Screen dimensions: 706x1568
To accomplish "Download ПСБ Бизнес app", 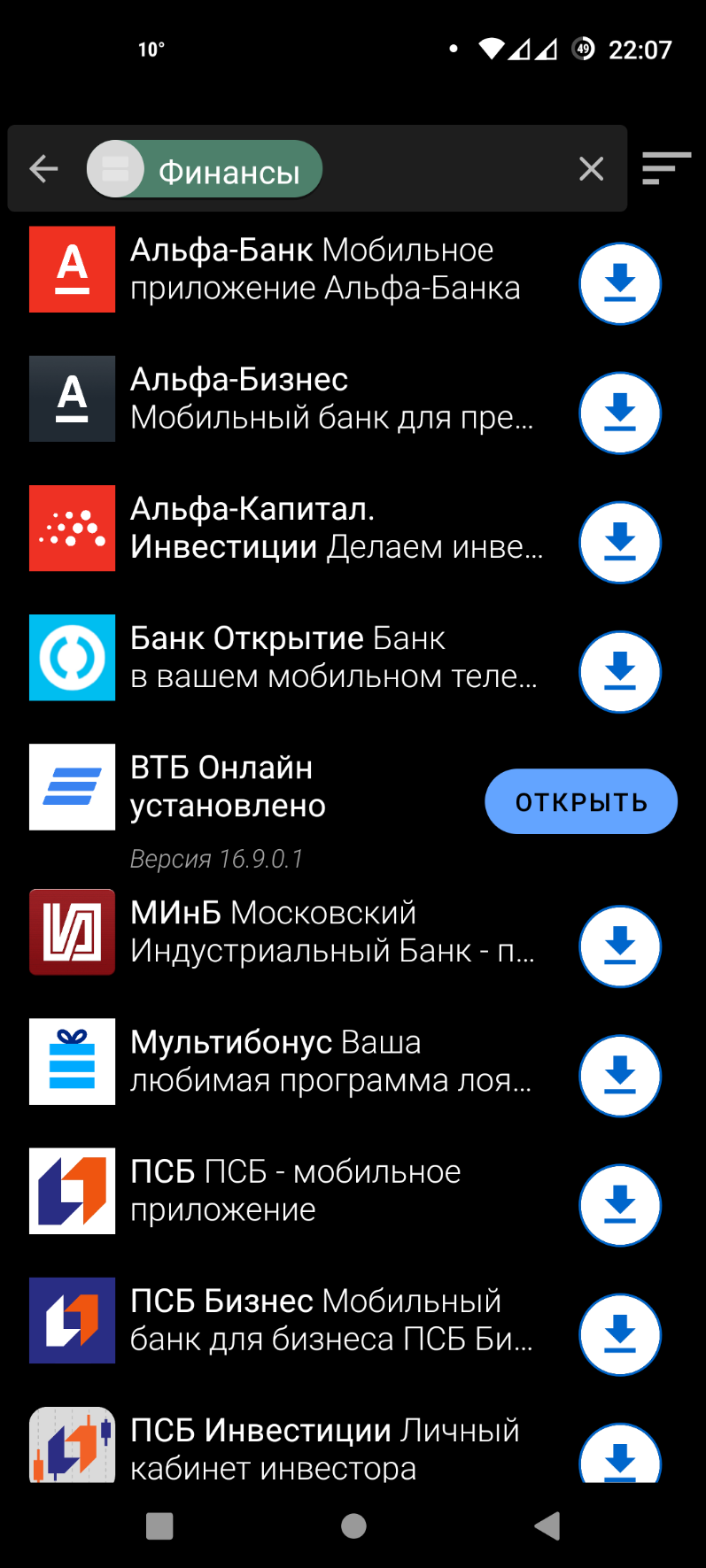I will pos(620,1333).
